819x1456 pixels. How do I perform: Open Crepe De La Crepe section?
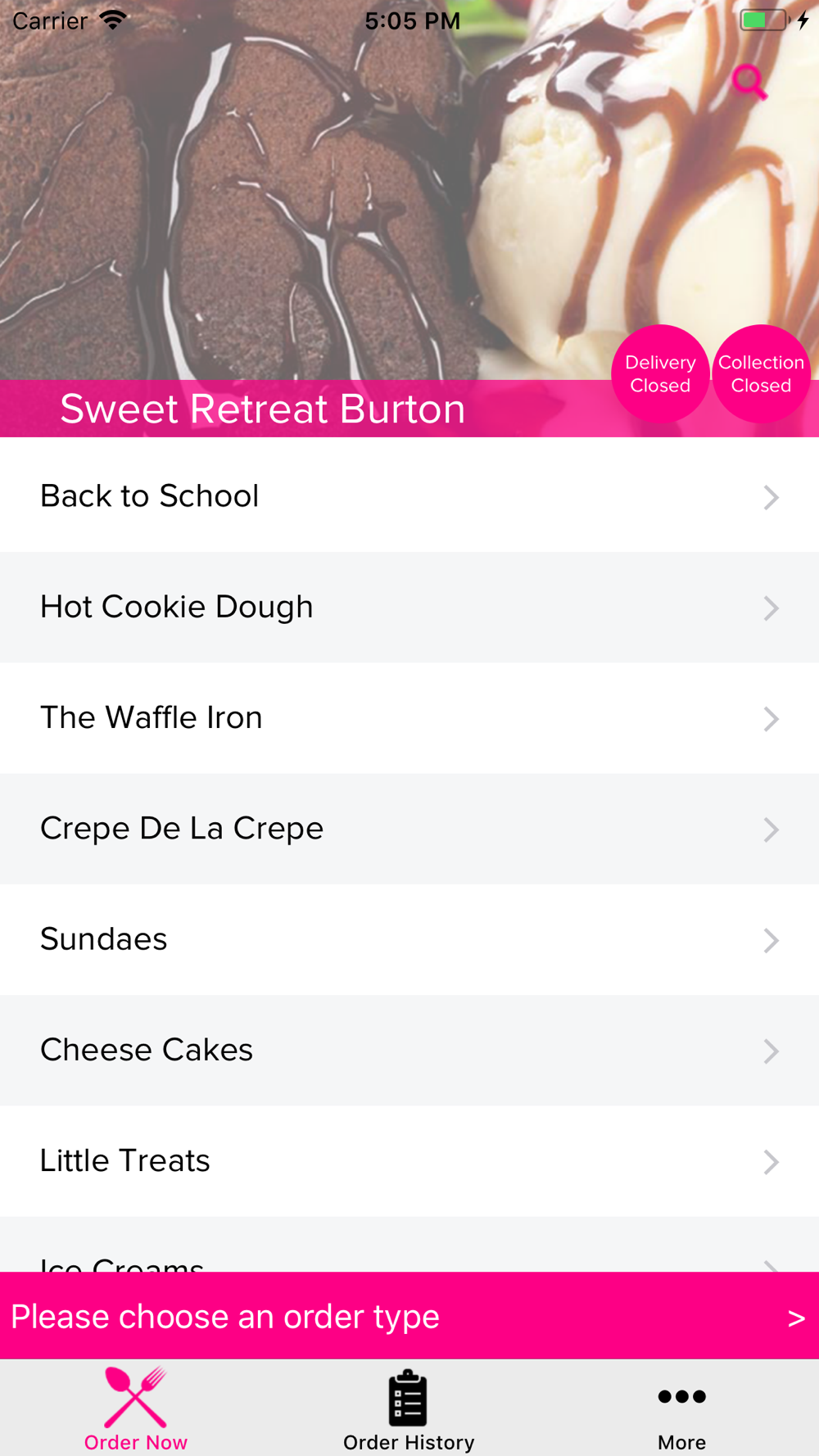point(409,829)
